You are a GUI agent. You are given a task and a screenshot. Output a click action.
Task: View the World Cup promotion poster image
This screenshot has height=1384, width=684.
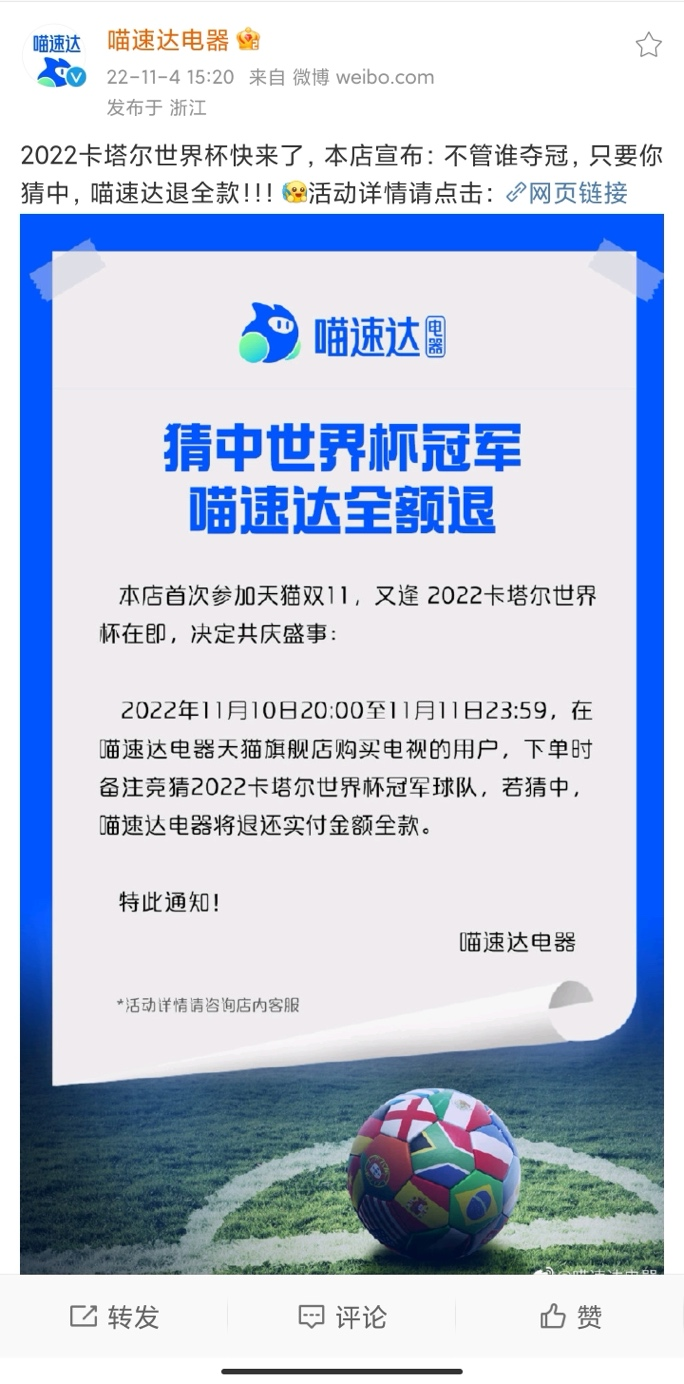pyautogui.click(x=342, y=740)
